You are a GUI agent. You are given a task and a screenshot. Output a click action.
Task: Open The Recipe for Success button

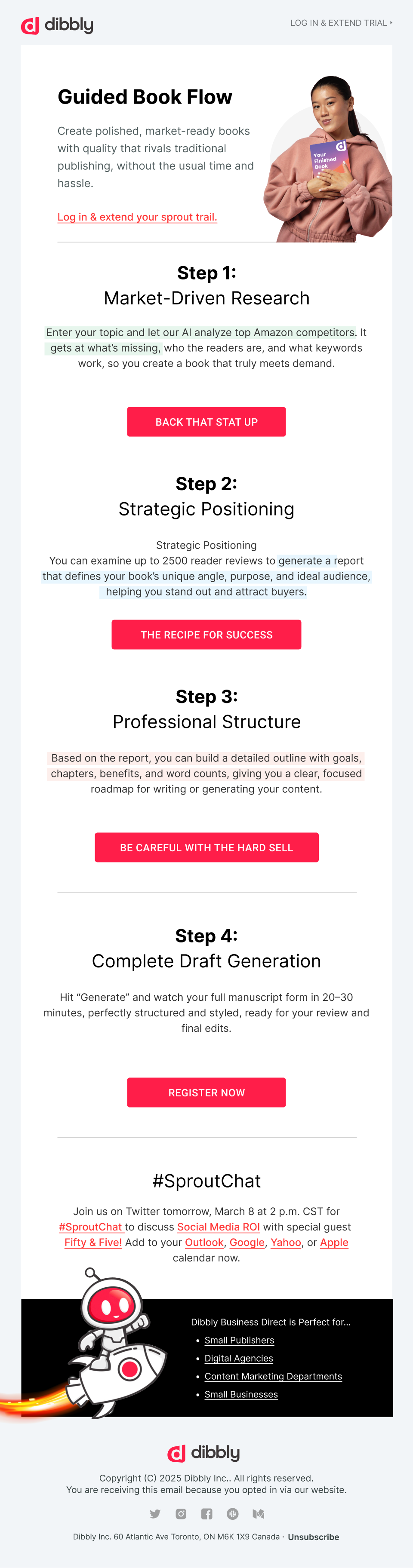tap(206, 635)
